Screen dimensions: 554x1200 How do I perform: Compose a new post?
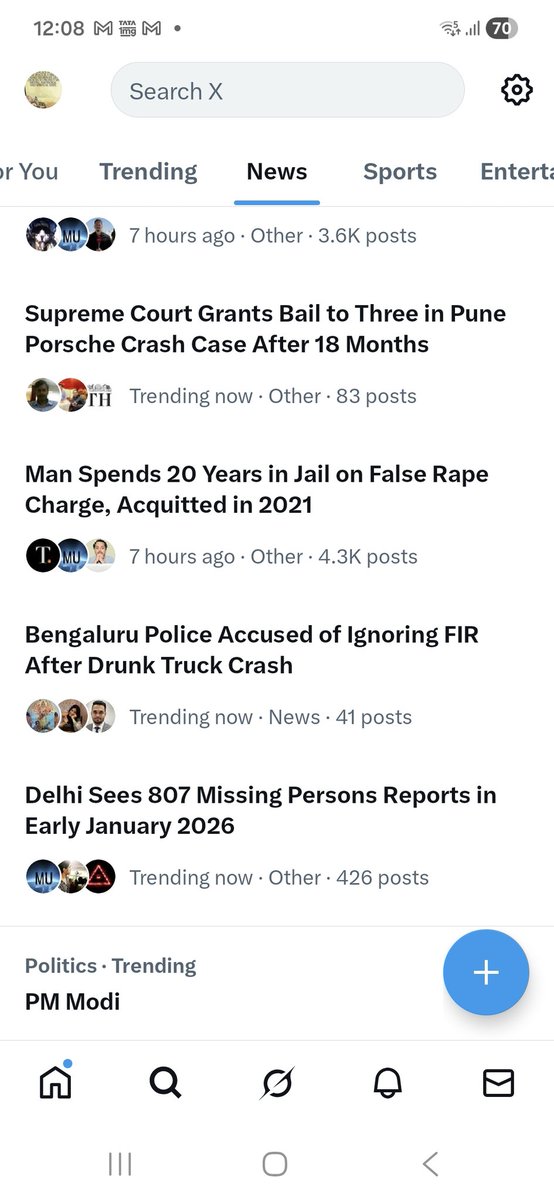pos(486,972)
